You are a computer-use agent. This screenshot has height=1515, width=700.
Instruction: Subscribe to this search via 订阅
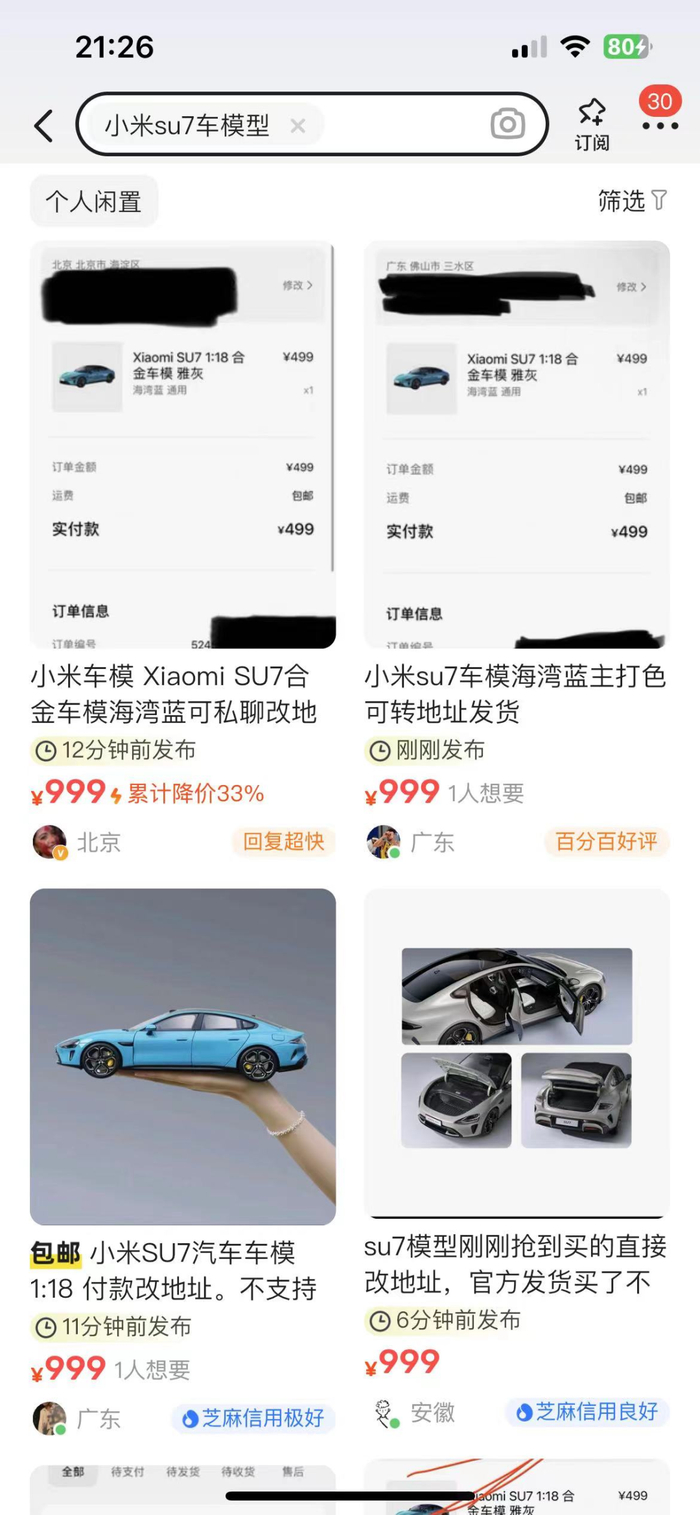[x=591, y=125]
